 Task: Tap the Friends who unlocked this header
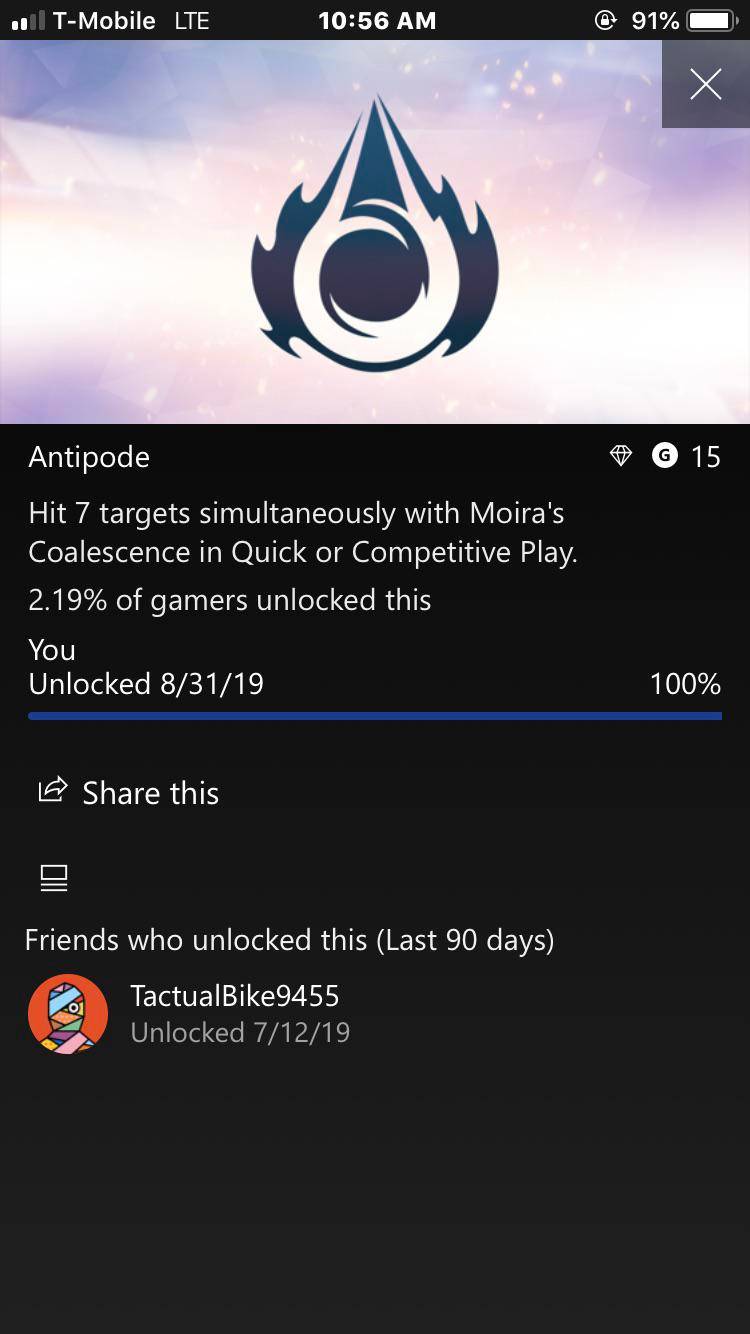290,939
